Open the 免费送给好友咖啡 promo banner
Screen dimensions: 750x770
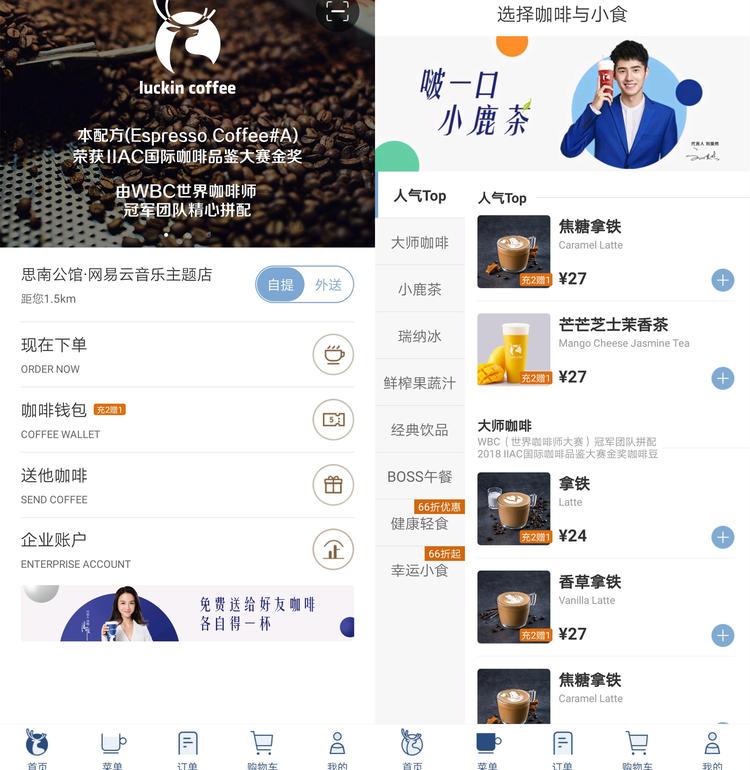[x=187, y=613]
